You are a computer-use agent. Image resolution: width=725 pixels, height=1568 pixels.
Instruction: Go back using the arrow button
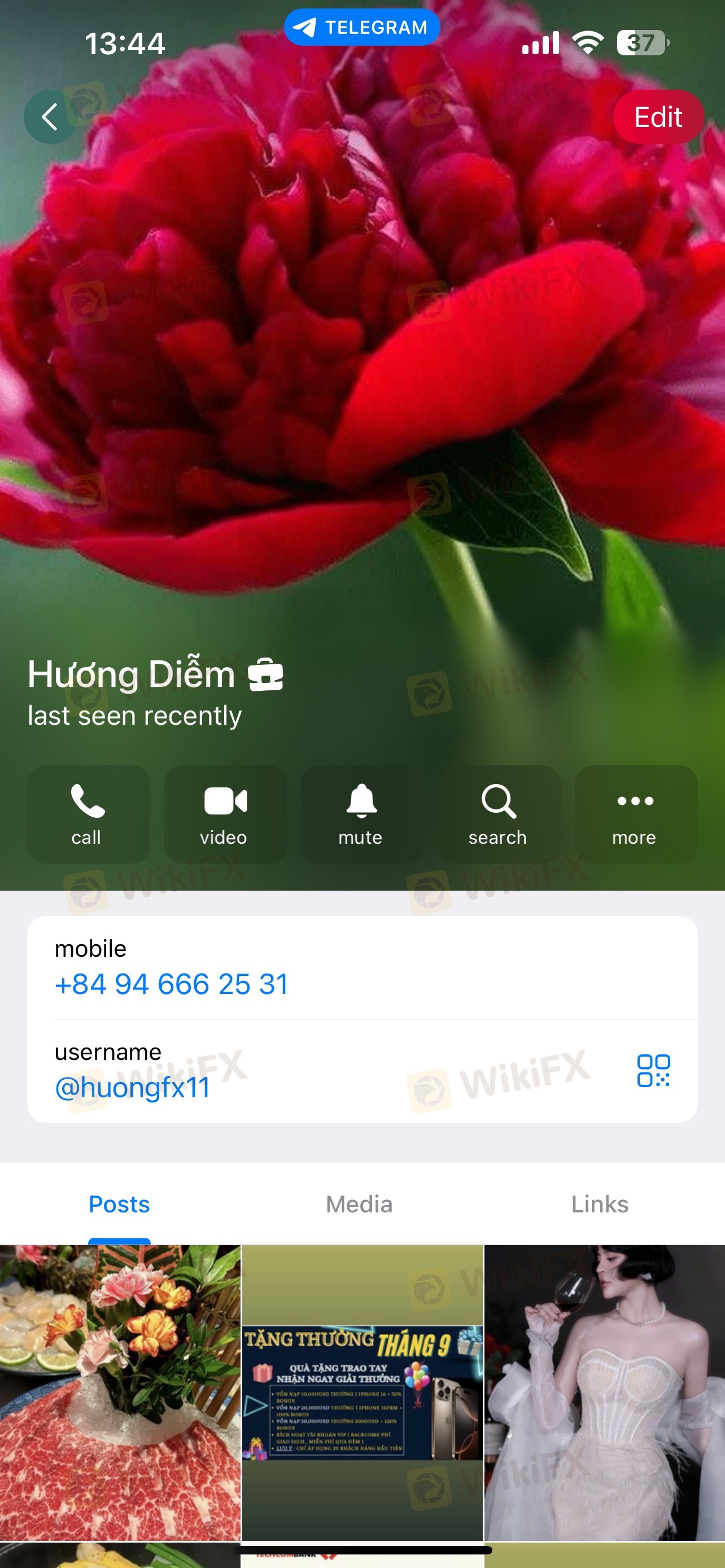point(50,117)
